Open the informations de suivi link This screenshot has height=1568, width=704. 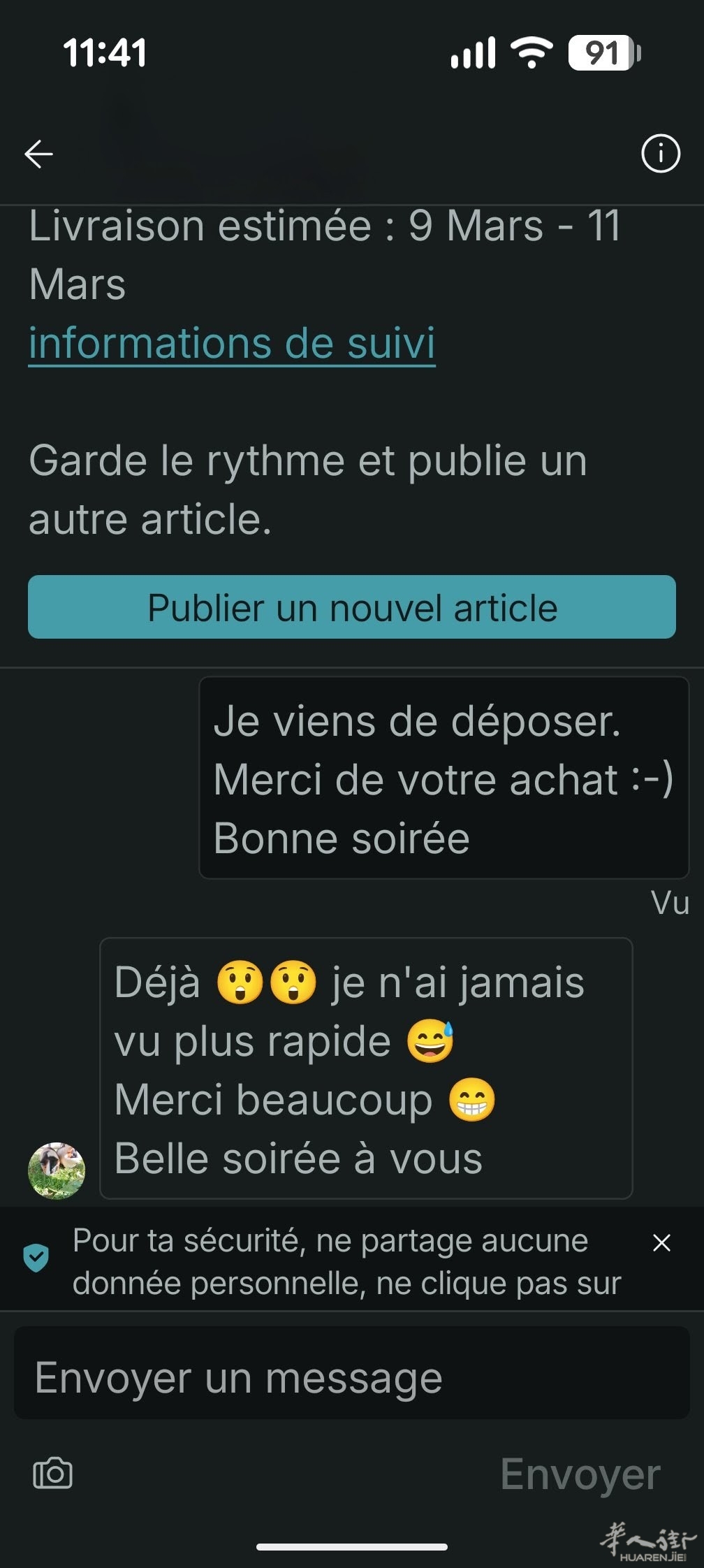click(232, 343)
